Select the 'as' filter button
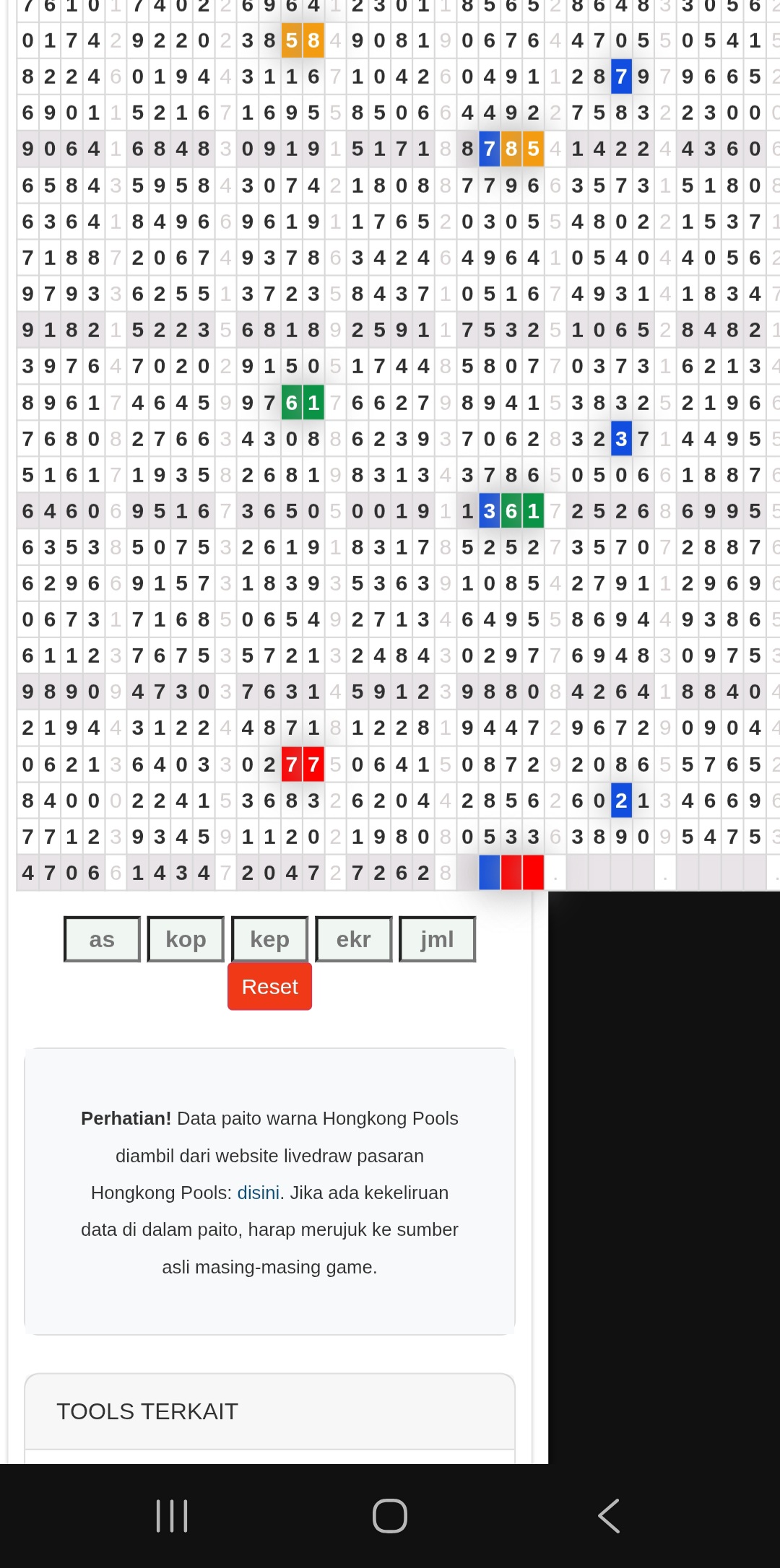Image resolution: width=780 pixels, height=1568 pixels. [102, 939]
